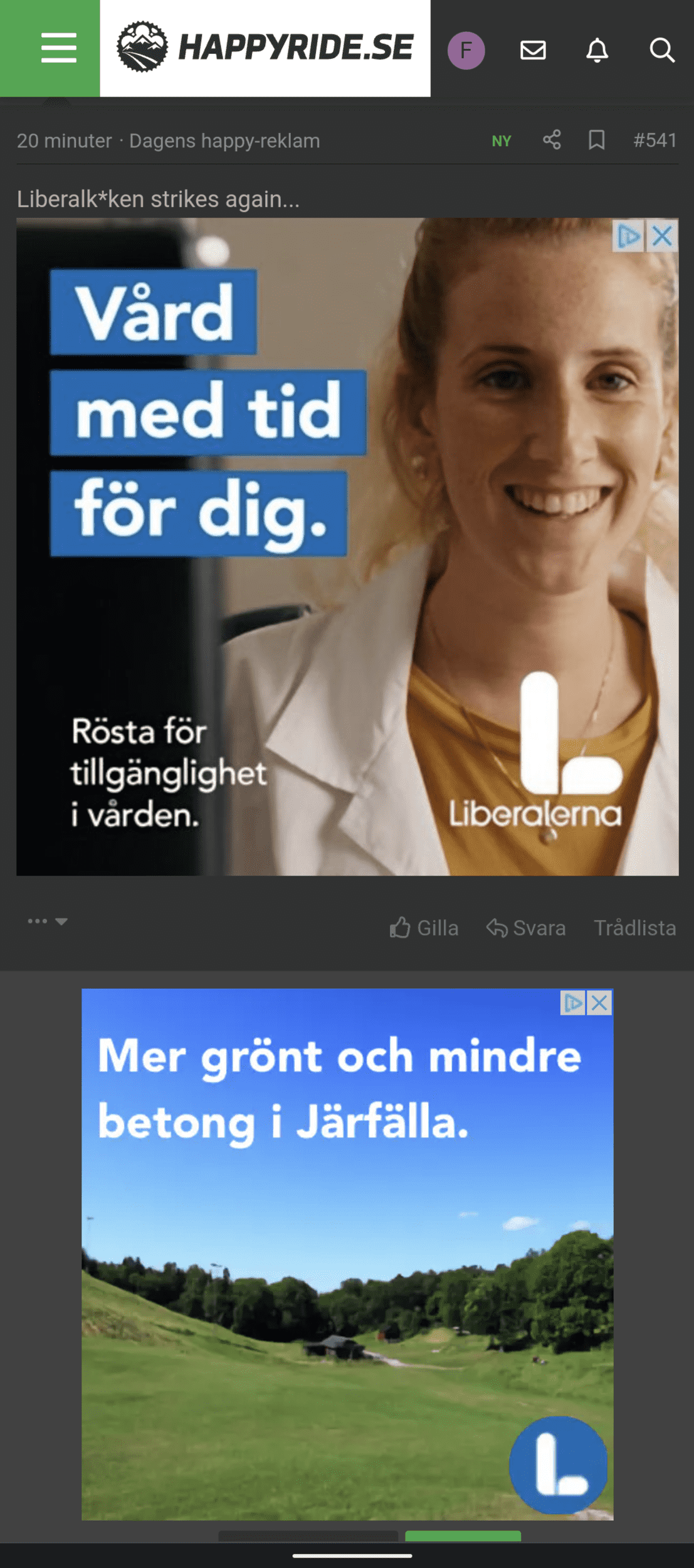Open the Mer grönt Järfälla ad banner
The width and height of the screenshot is (694, 1568).
click(x=347, y=1254)
